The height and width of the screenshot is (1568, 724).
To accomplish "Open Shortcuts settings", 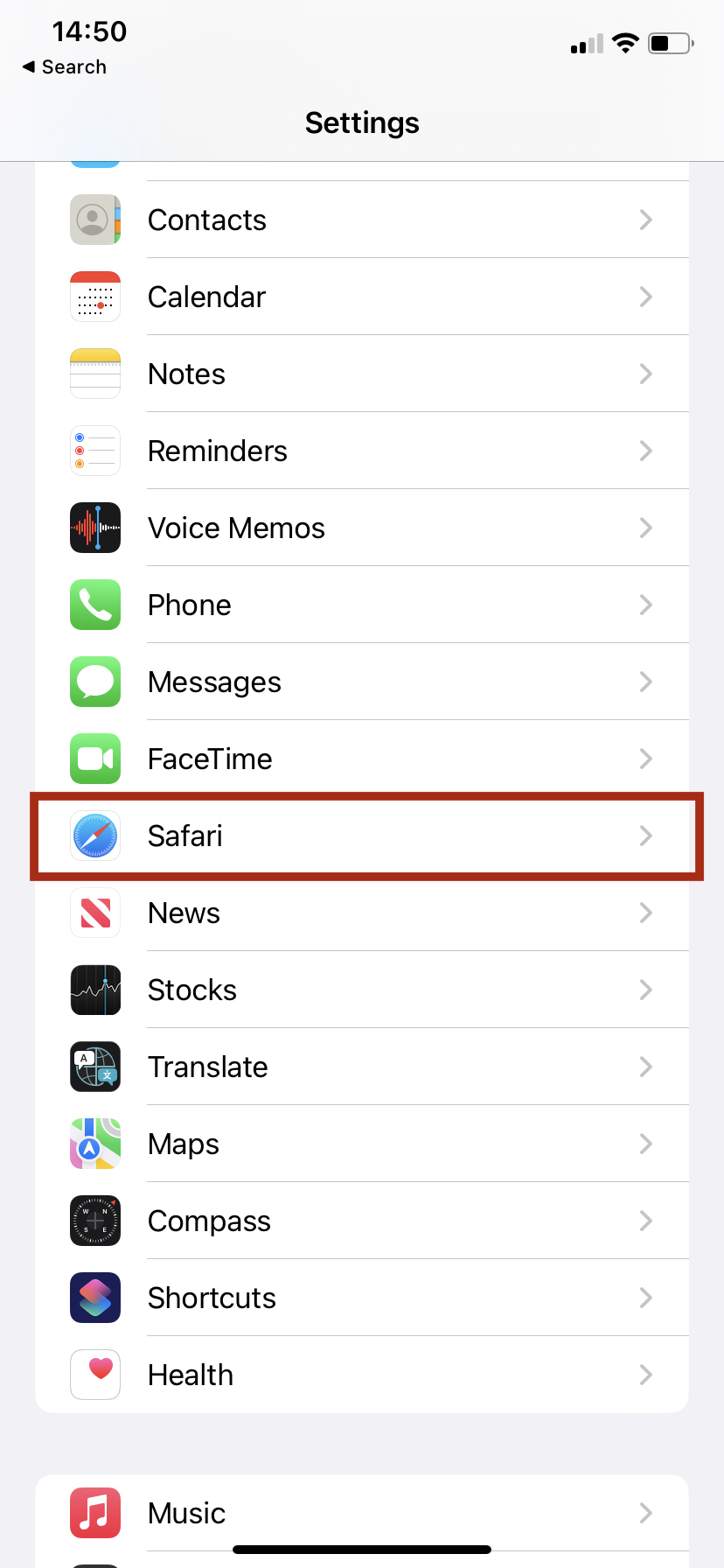I will (x=361, y=1298).
